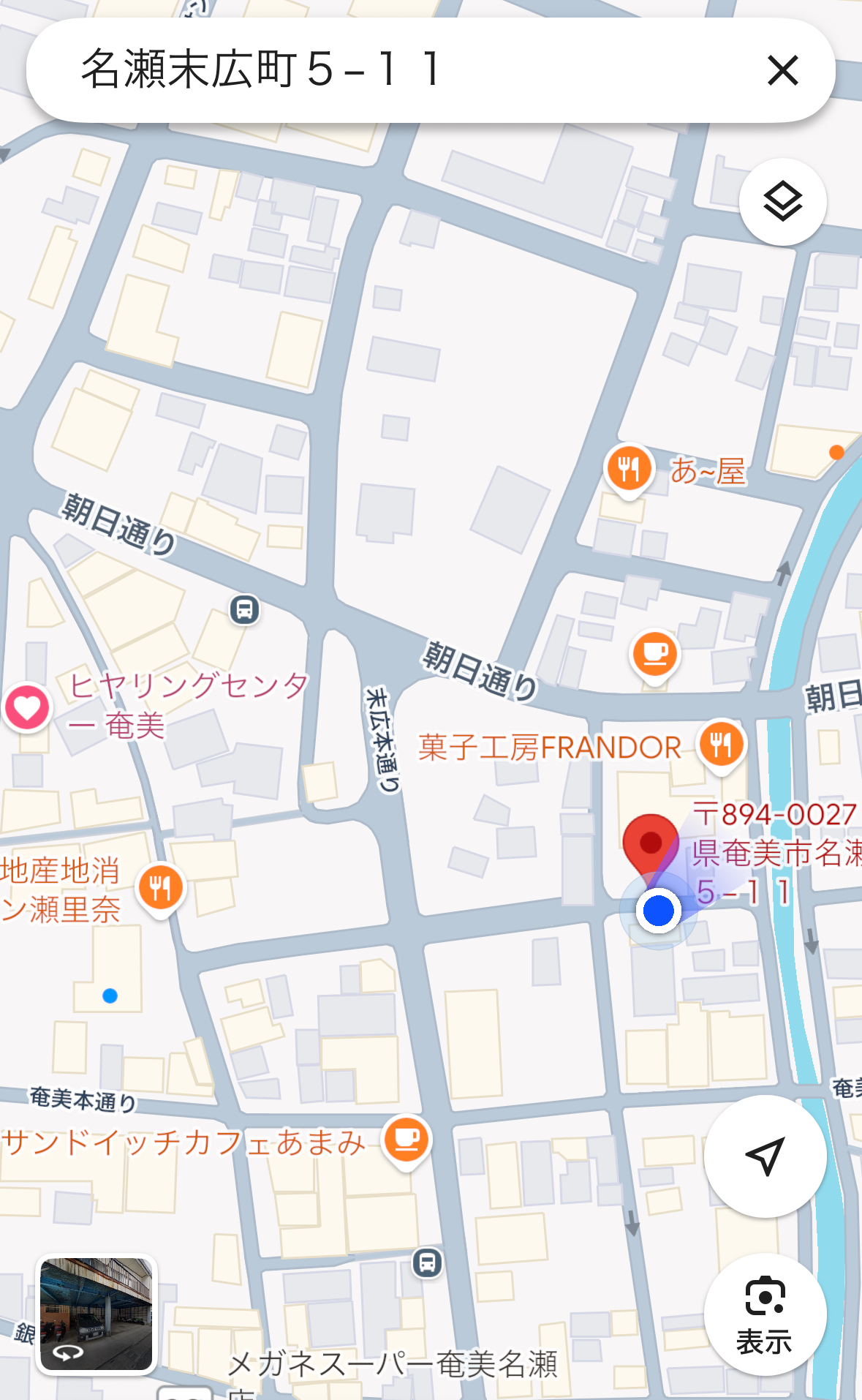Tap the bus stop icon on 朝日通り
Screen dimensions: 862x1400
tap(243, 608)
